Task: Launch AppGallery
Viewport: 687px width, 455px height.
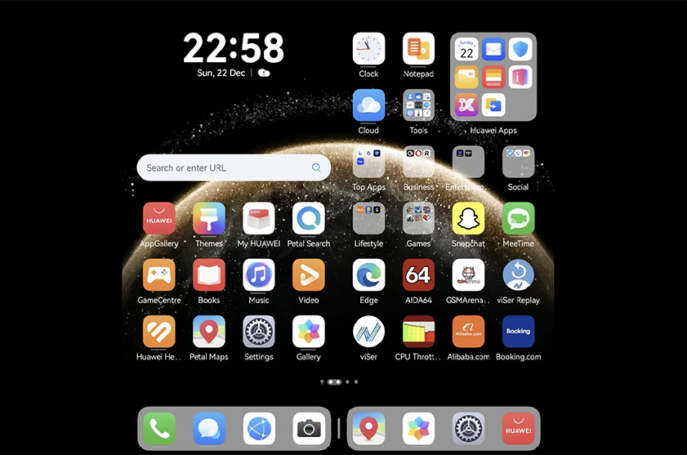Action: tap(159, 219)
